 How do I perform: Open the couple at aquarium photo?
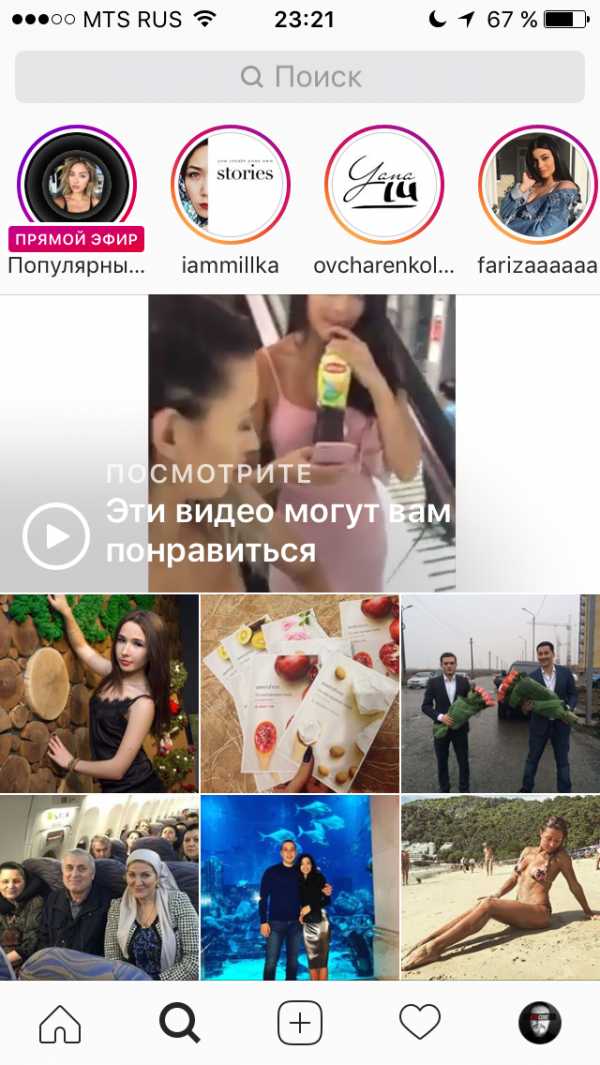point(300,887)
